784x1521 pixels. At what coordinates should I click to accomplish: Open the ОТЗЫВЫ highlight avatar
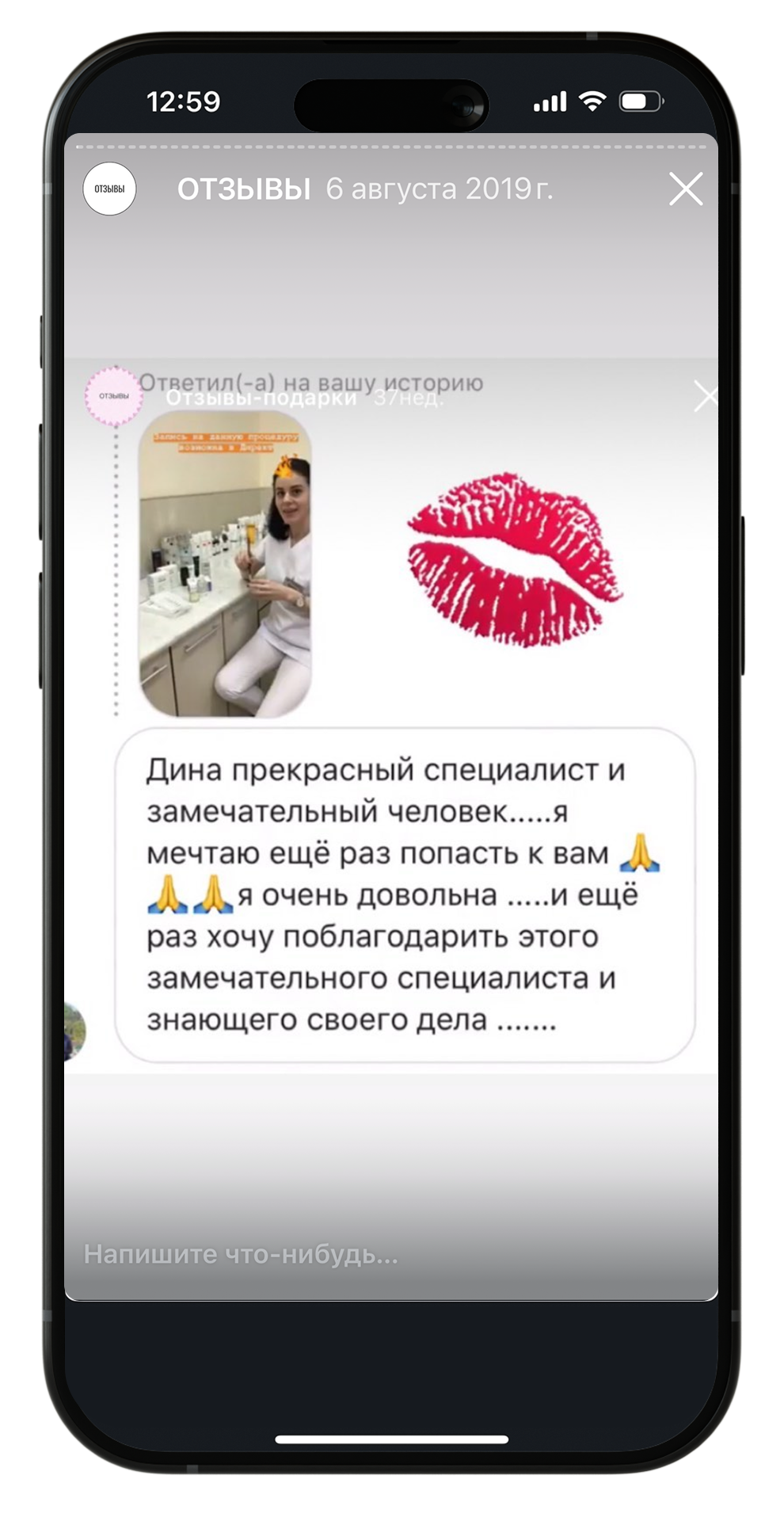click(109, 189)
